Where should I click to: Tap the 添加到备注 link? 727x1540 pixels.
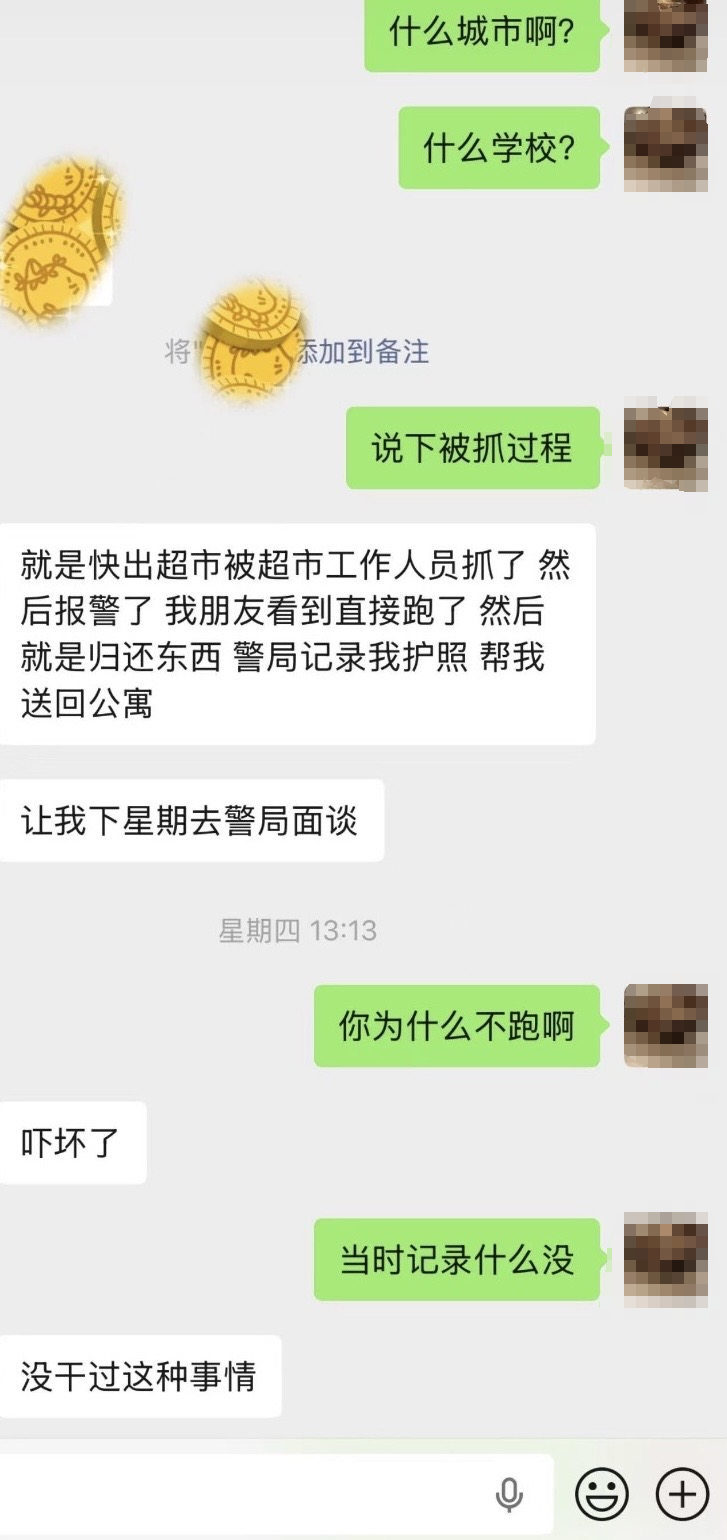364,351
